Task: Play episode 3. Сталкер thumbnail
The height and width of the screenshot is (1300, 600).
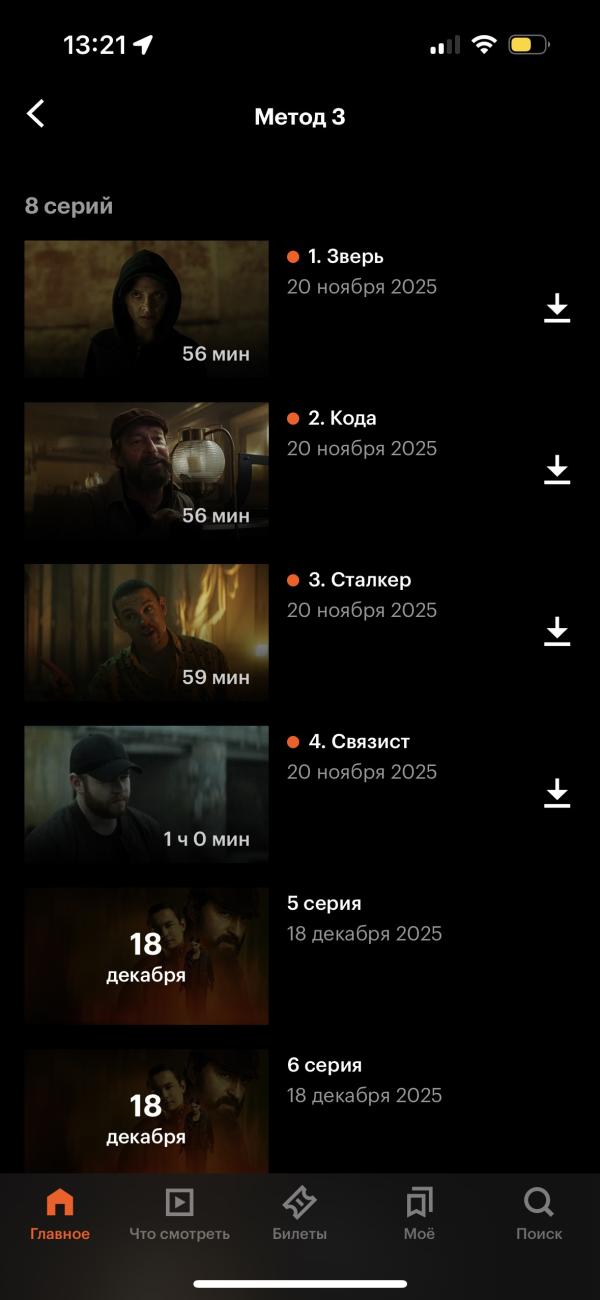Action: (146, 633)
